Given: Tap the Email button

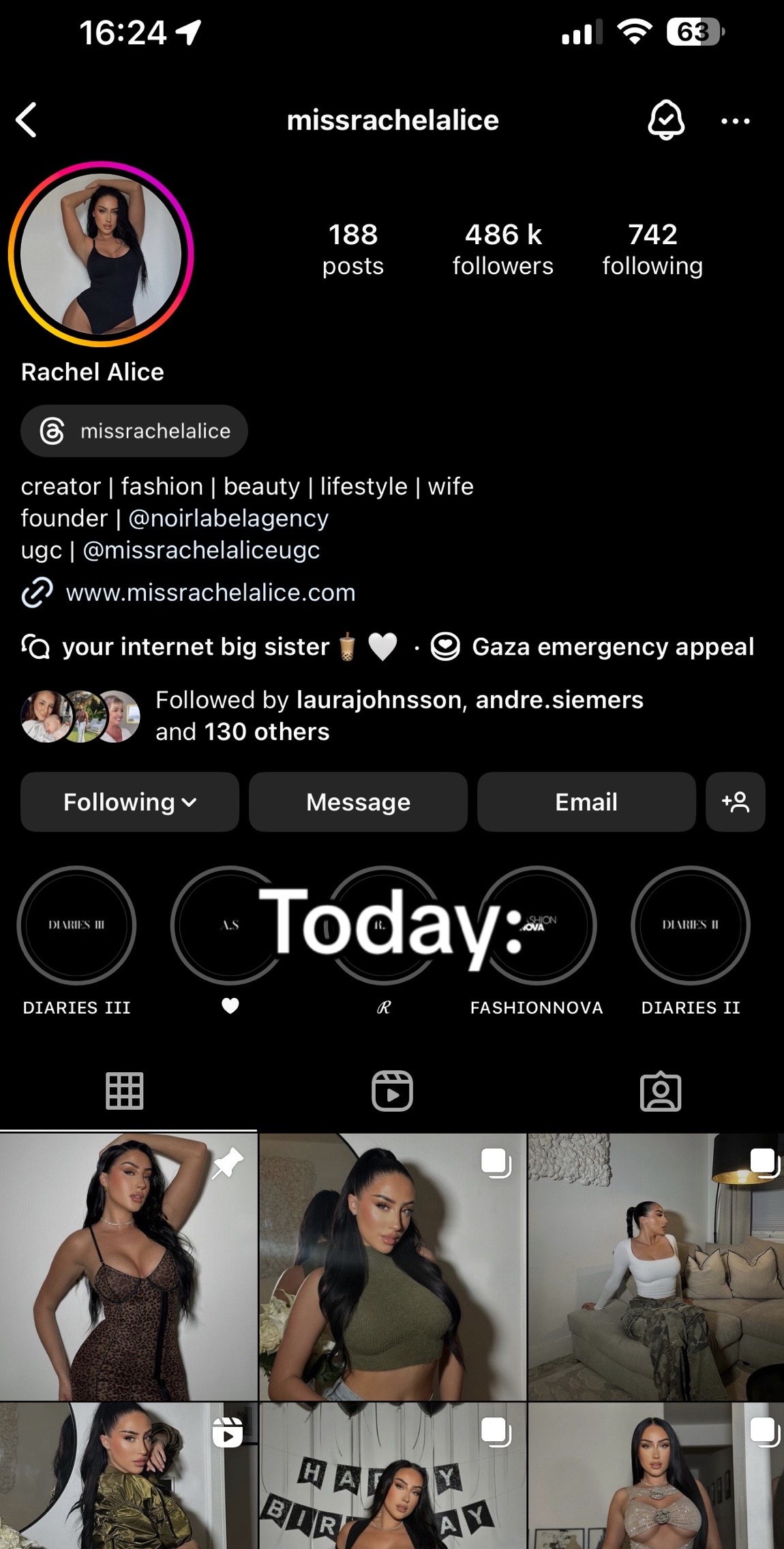Looking at the screenshot, I should tap(586, 802).
